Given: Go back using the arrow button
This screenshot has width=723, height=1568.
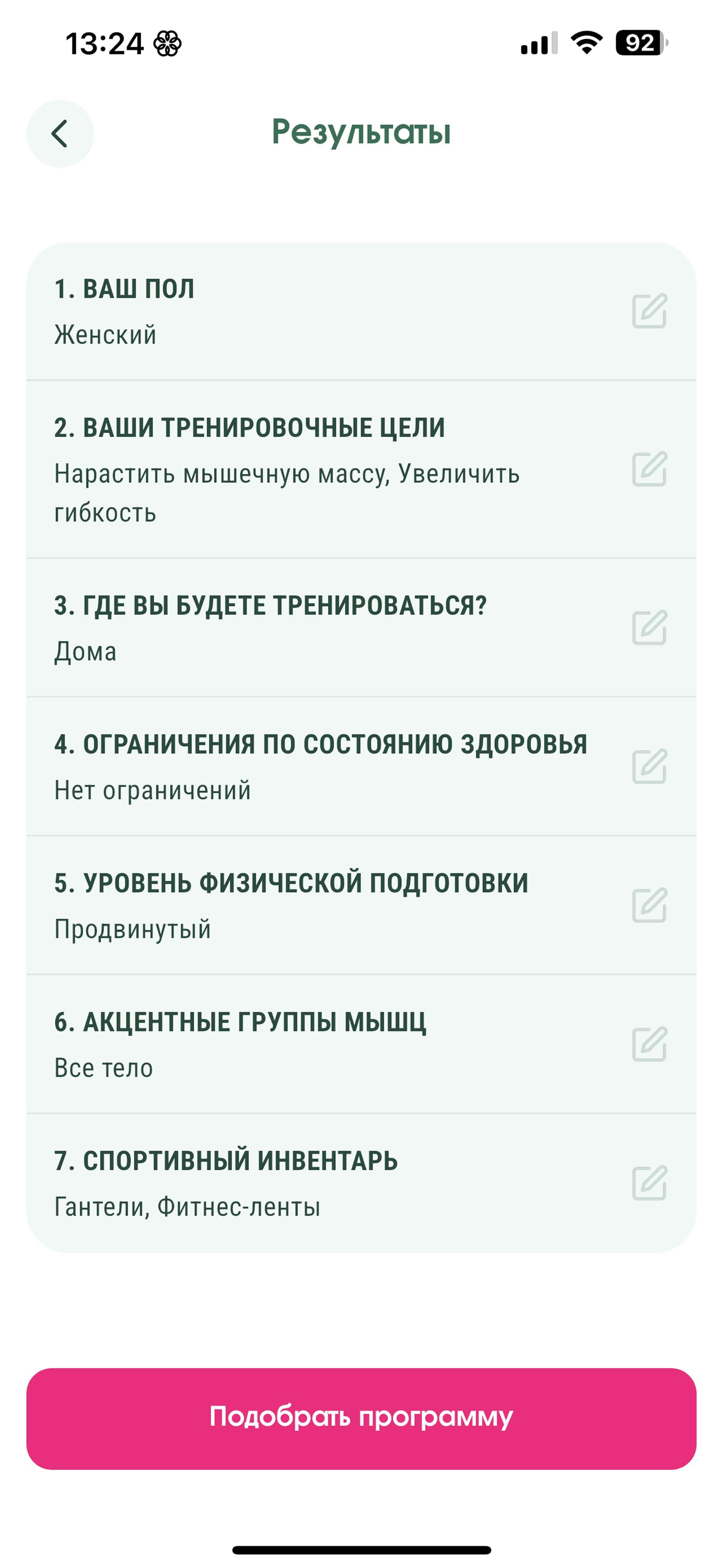Looking at the screenshot, I should click(60, 134).
